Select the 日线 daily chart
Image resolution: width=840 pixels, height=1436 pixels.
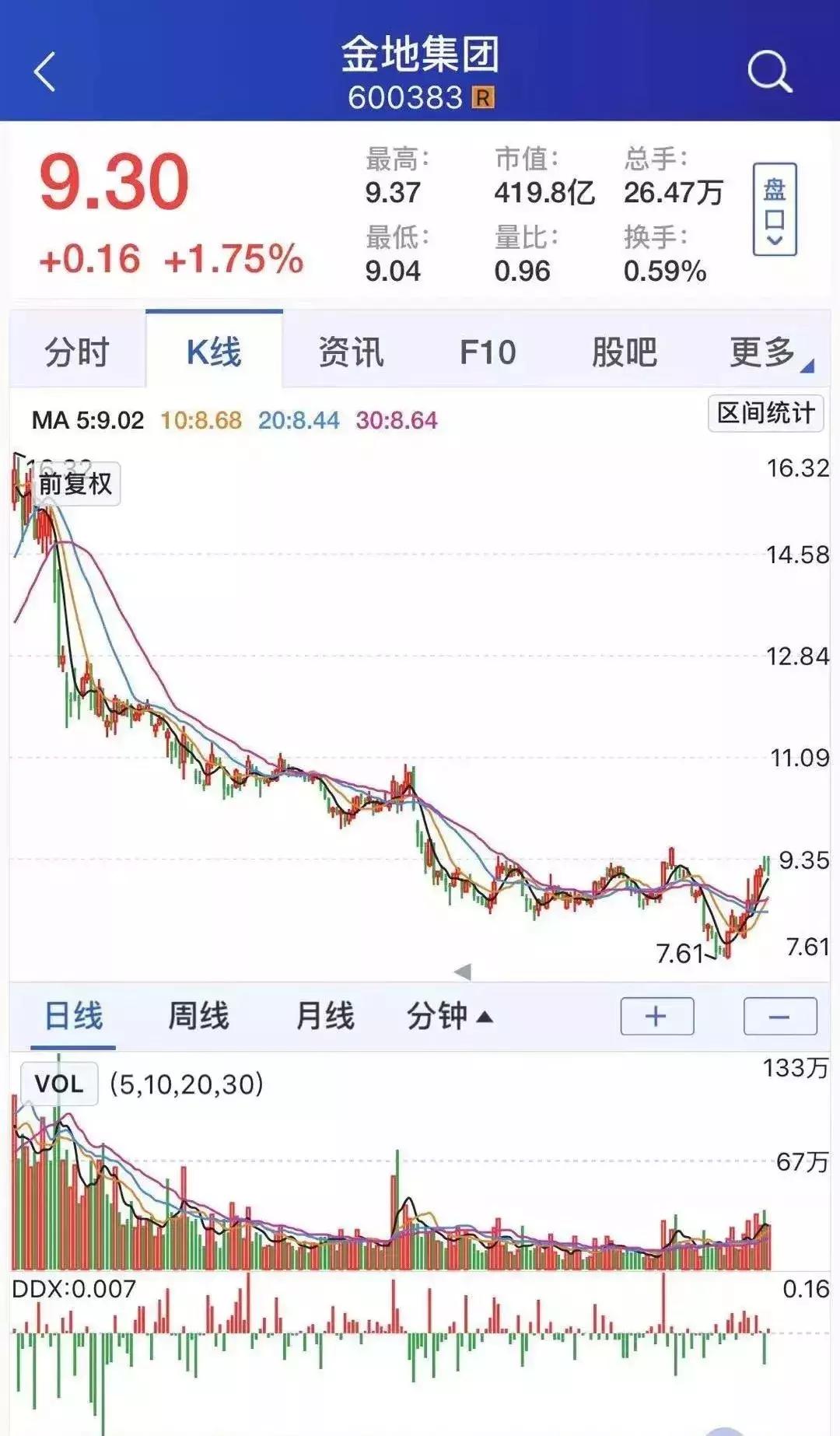coord(74,1016)
